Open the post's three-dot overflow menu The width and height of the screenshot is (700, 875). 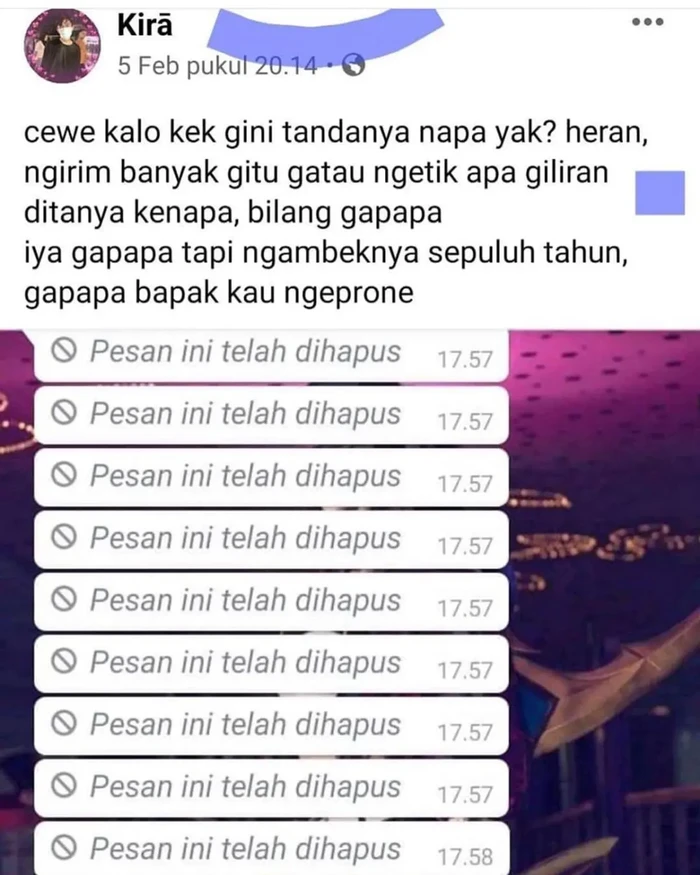654,23
